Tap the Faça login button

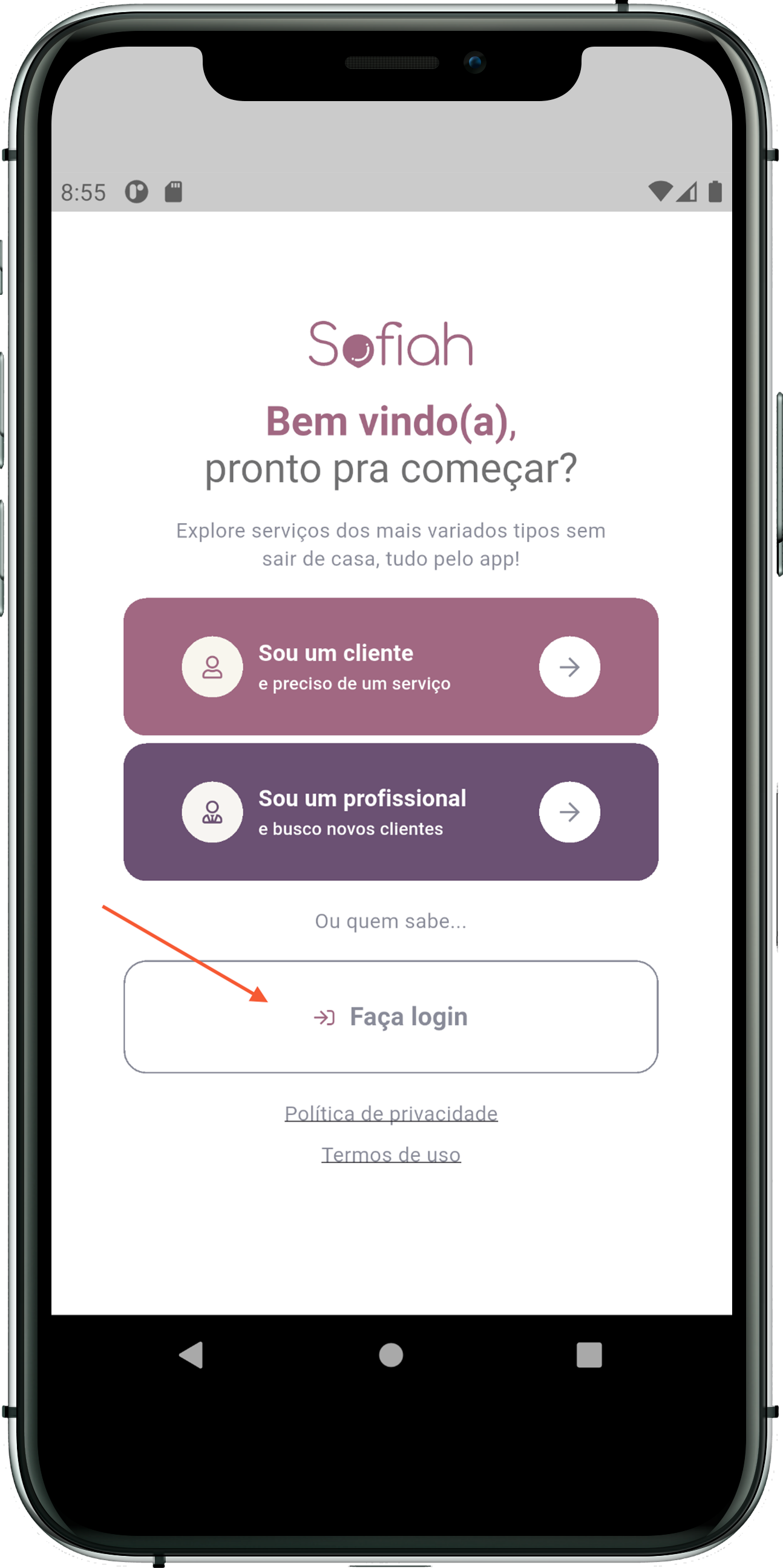[390, 1016]
